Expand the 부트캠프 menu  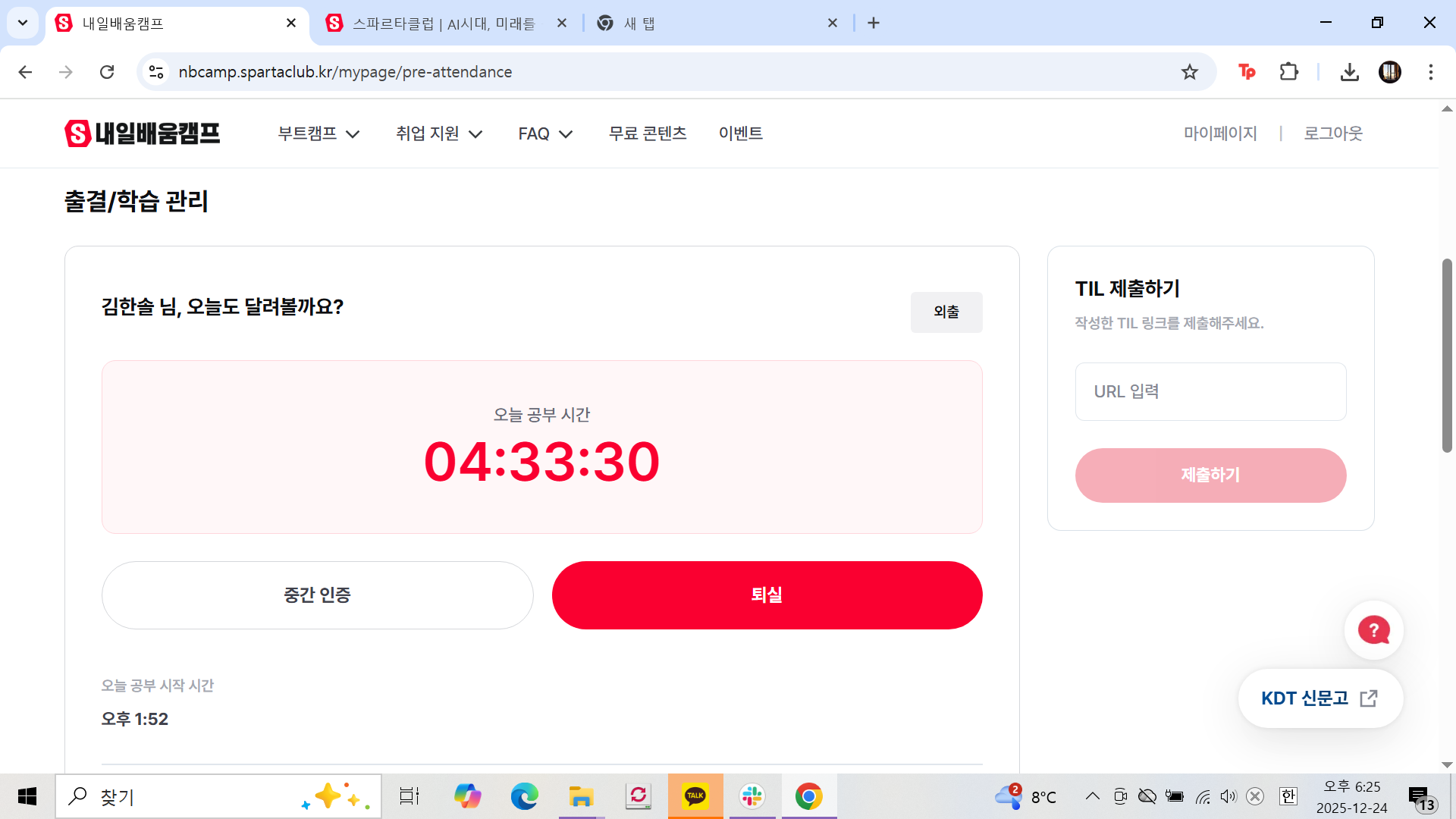318,133
